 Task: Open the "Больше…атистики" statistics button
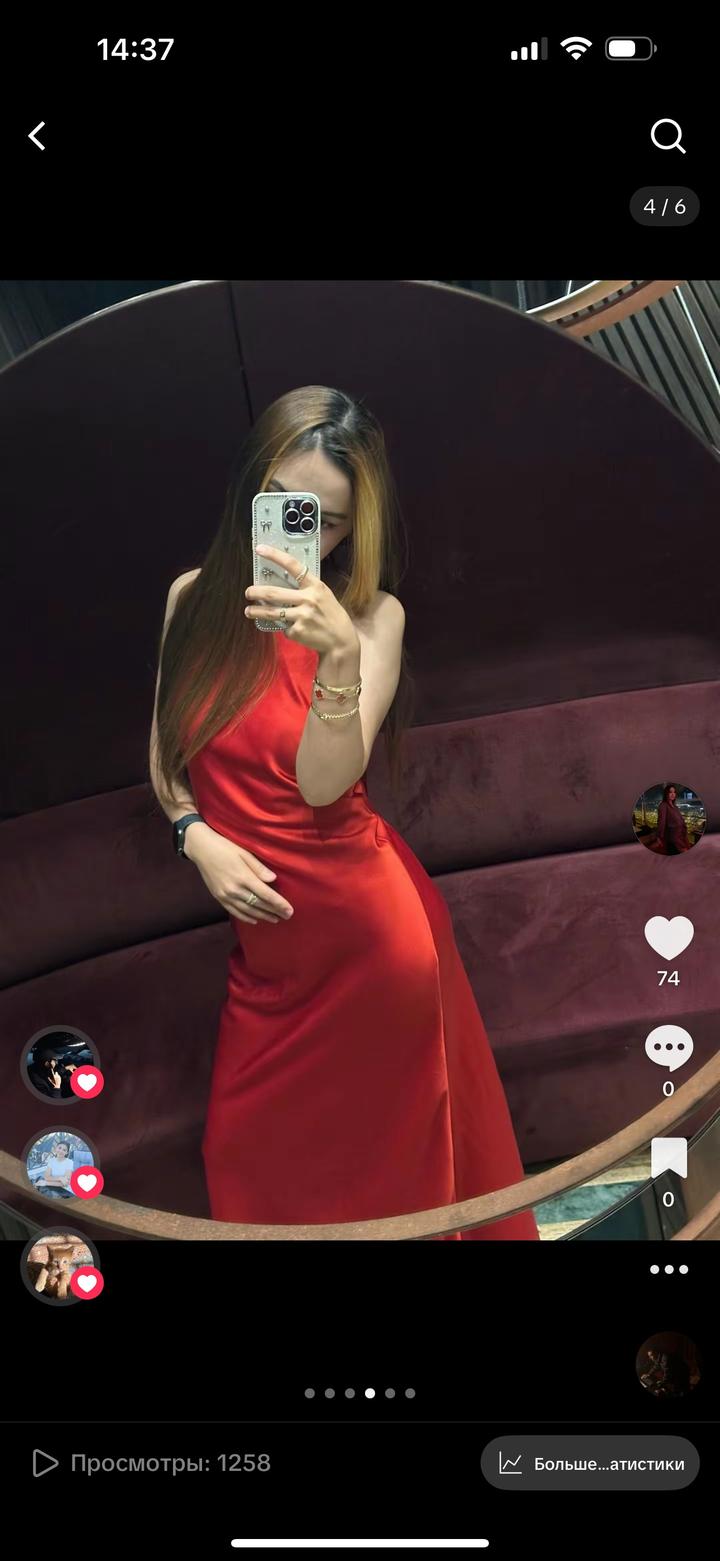[590, 1463]
